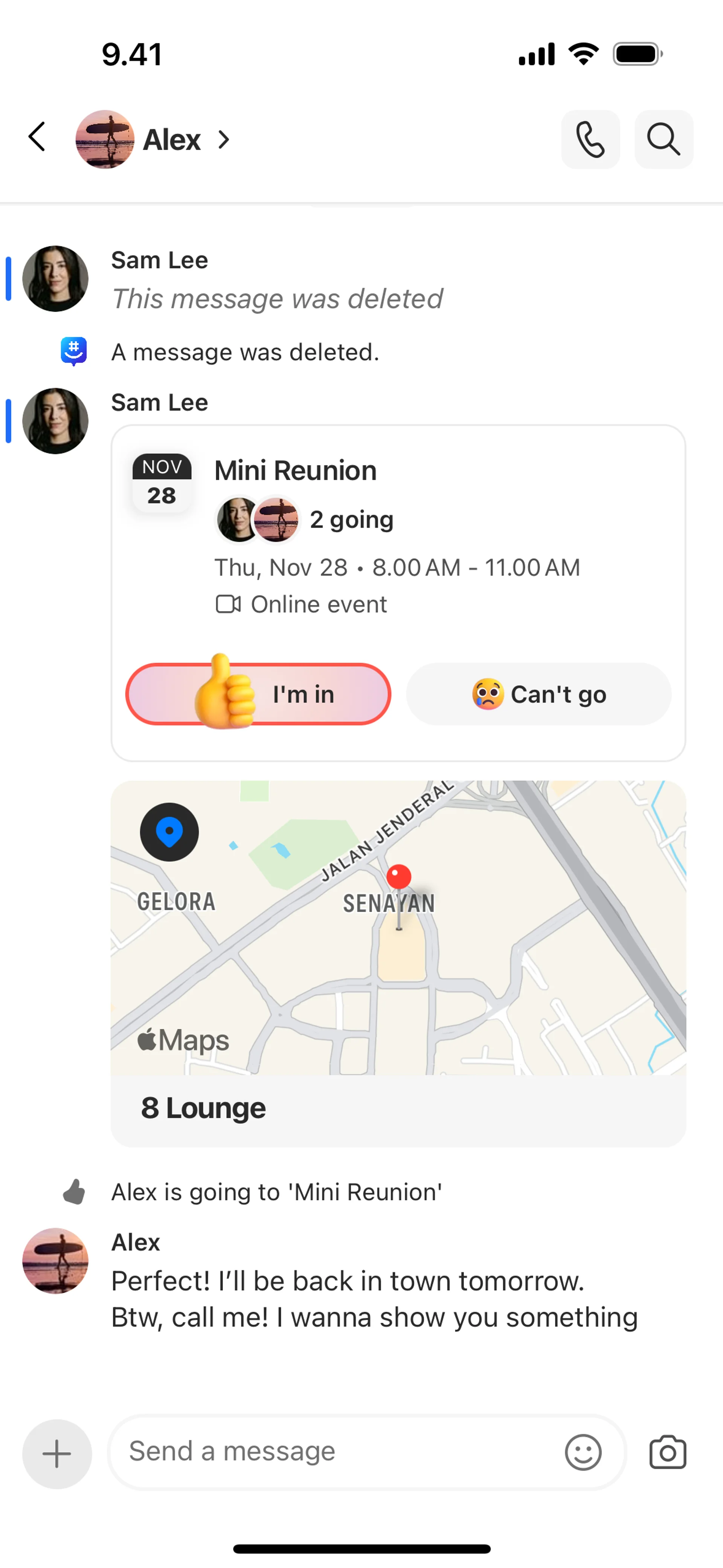Image resolution: width=723 pixels, height=1568 pixels.
Task: Open the emoji picker
Action: [583, 1452]
